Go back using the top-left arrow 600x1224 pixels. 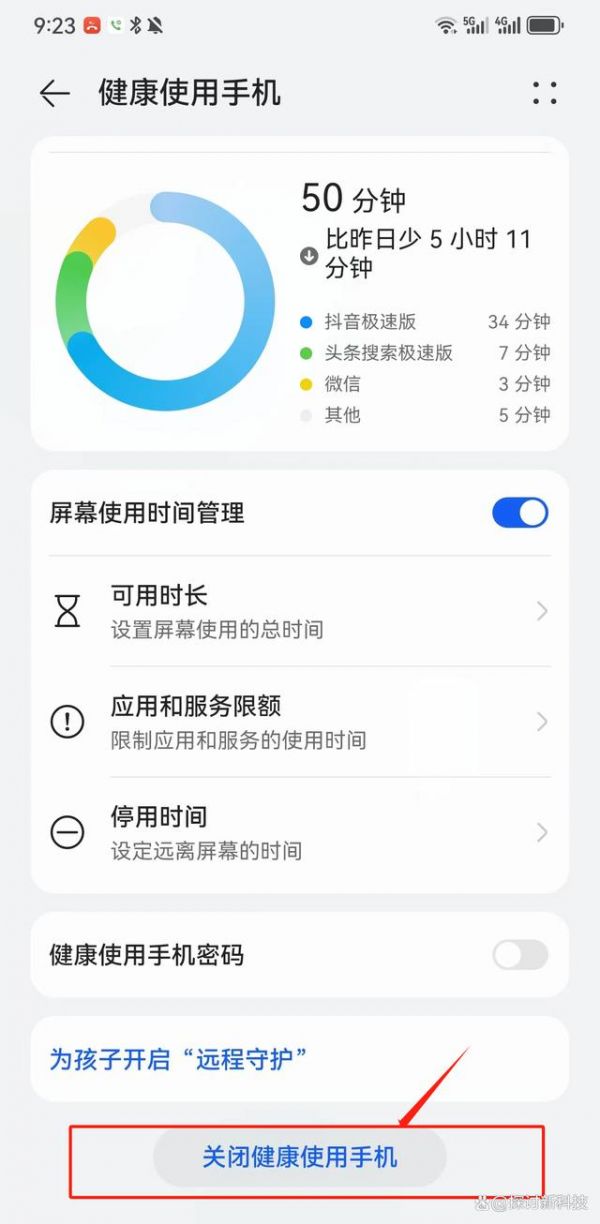[55, 93]
